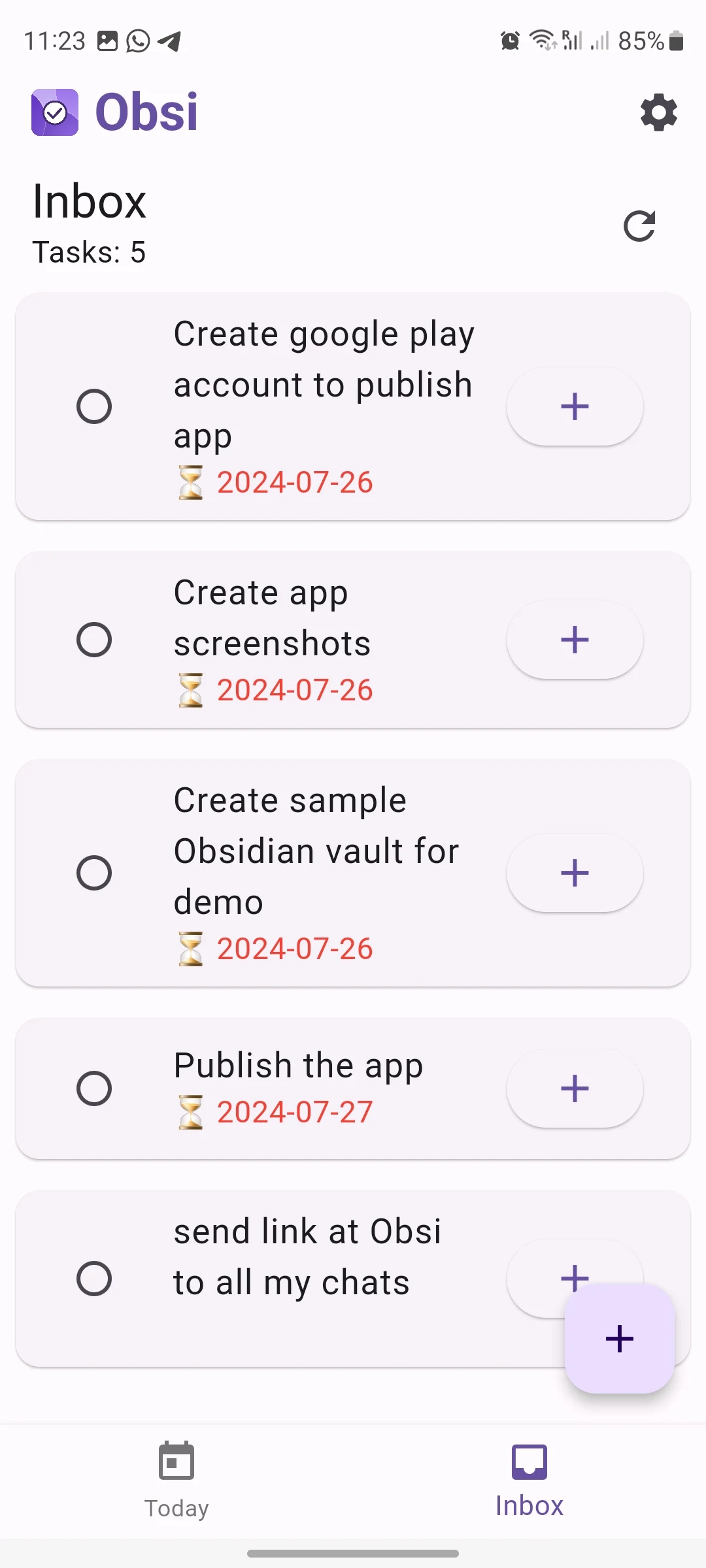The image size is (706, 1568).
Task: Open the settings gear
Action: click(x=658, y=112)
